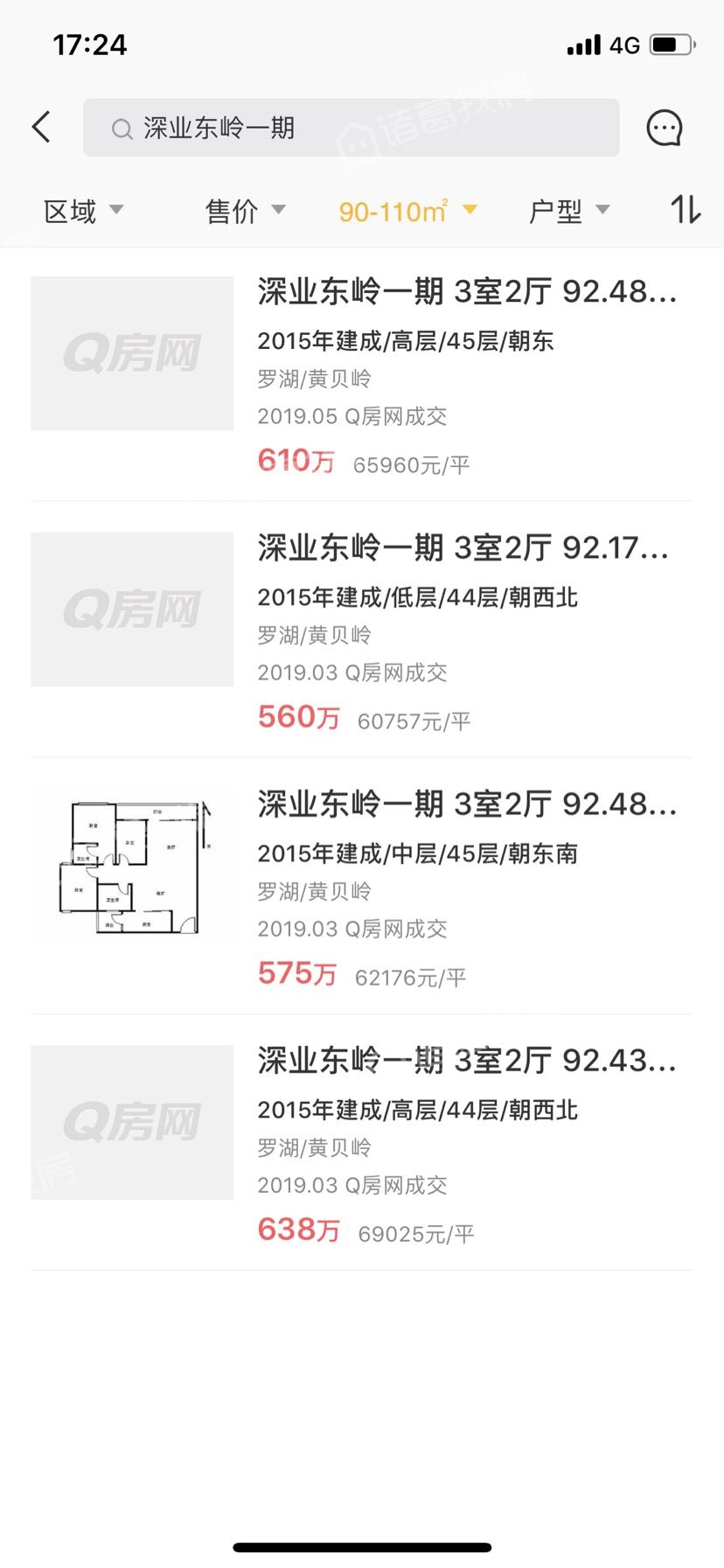This screenshot has width=724, height=1568.
Task: Open the 610万 listing sold 2019.05
Action: (362, 374)
